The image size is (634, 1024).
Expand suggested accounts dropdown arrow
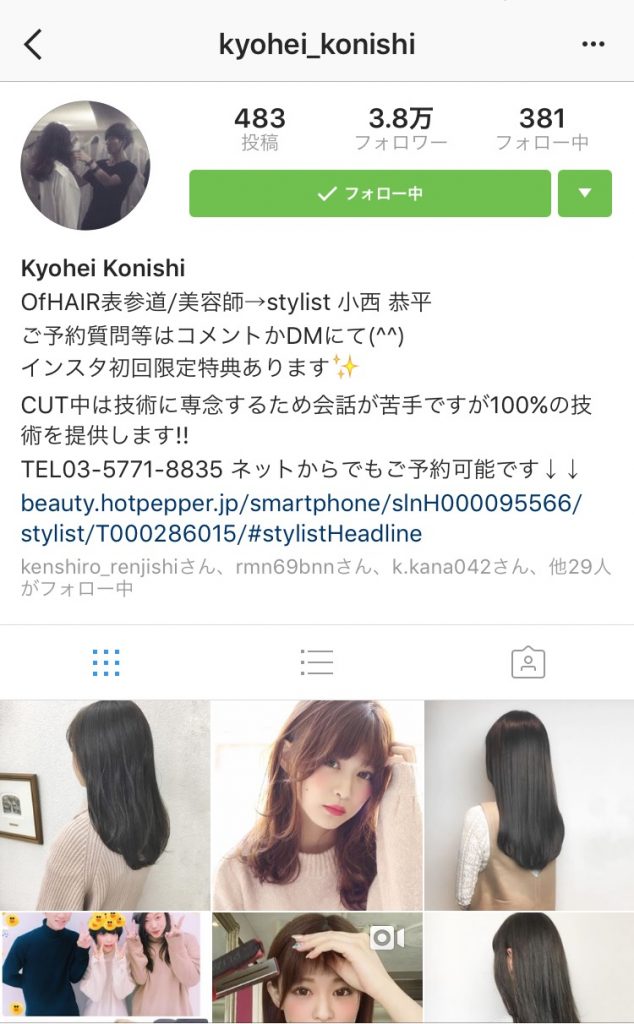585,194
